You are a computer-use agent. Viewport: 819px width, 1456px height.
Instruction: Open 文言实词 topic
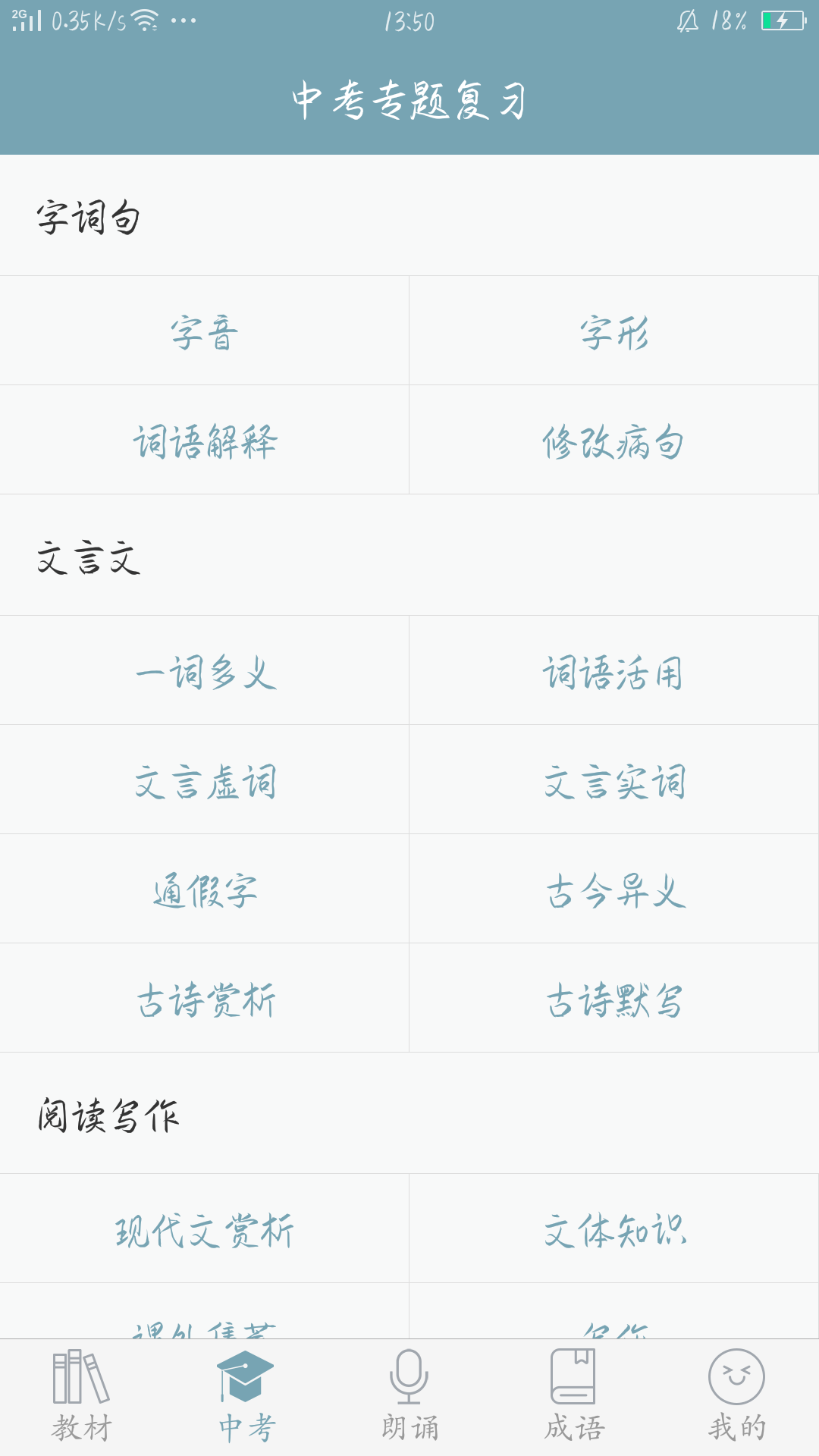614,780
